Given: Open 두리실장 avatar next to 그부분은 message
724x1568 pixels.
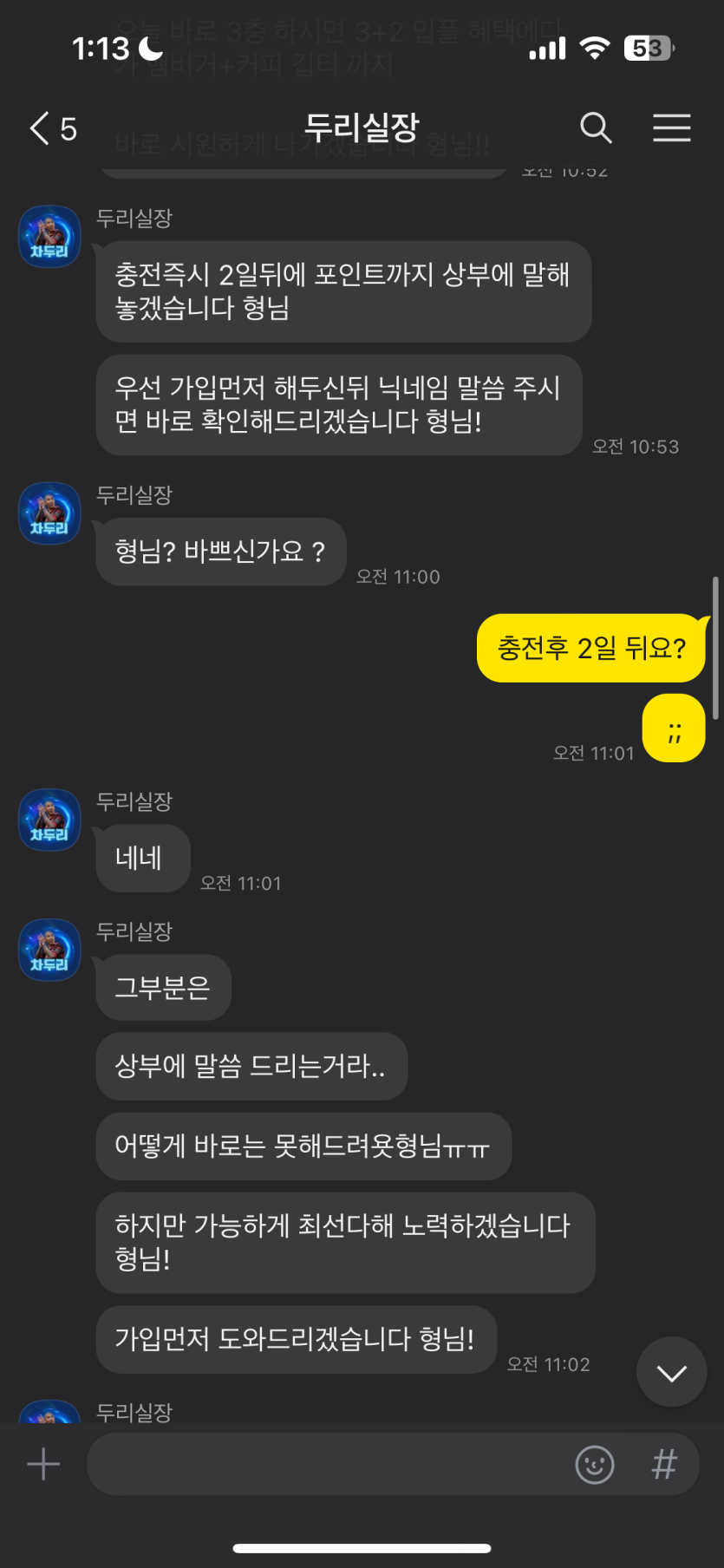Looking at the screenshot, I should (49, 950).
